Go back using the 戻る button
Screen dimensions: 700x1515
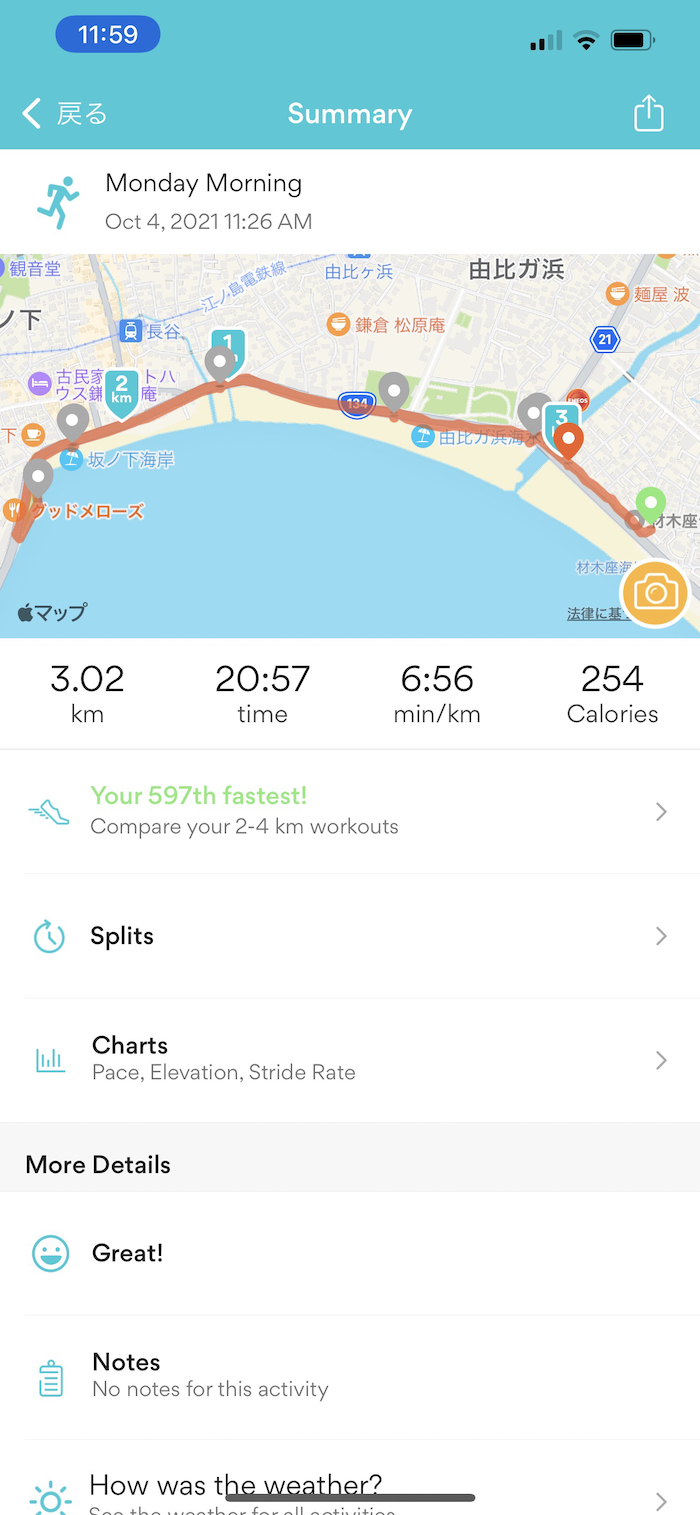coord(65,114)
